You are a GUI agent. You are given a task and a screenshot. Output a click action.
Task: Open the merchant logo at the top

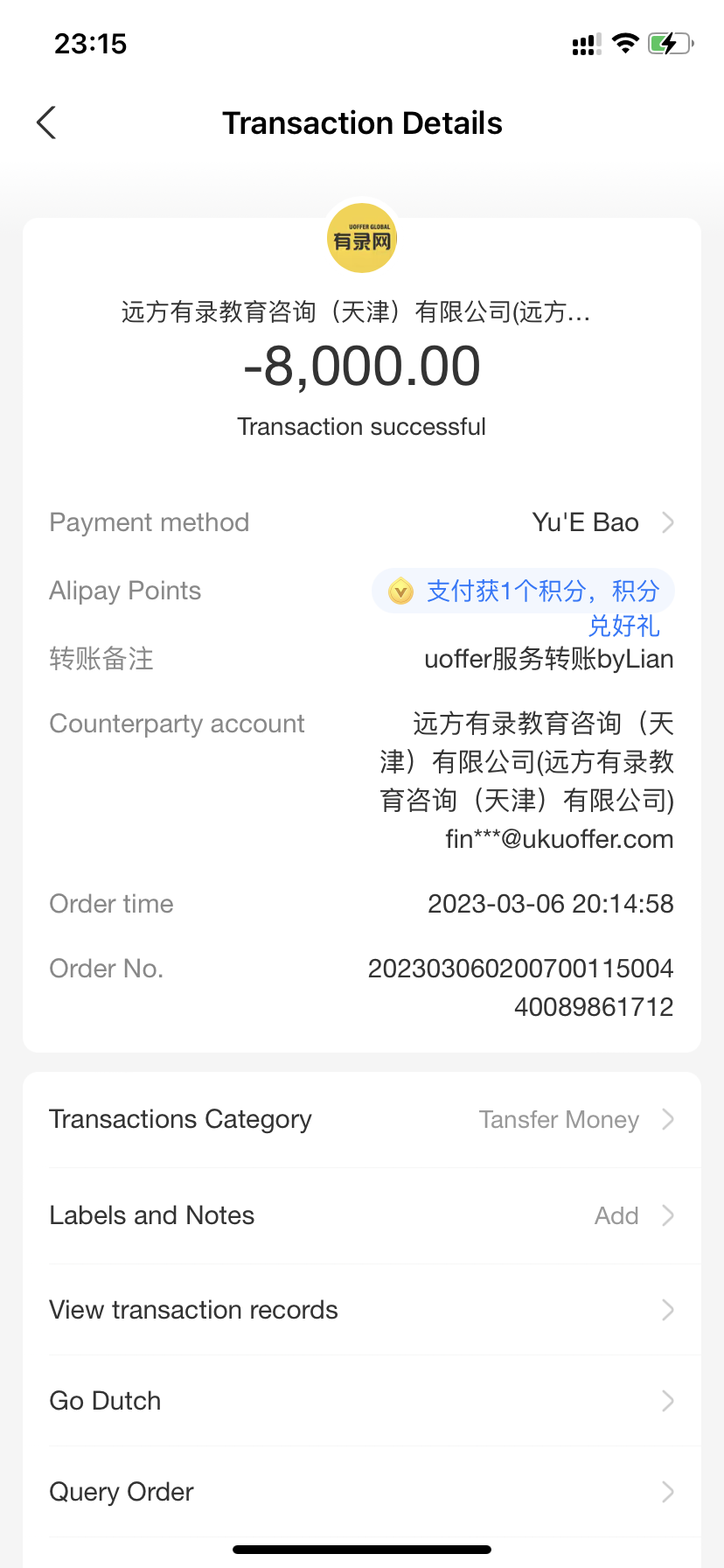click(362, 239)
